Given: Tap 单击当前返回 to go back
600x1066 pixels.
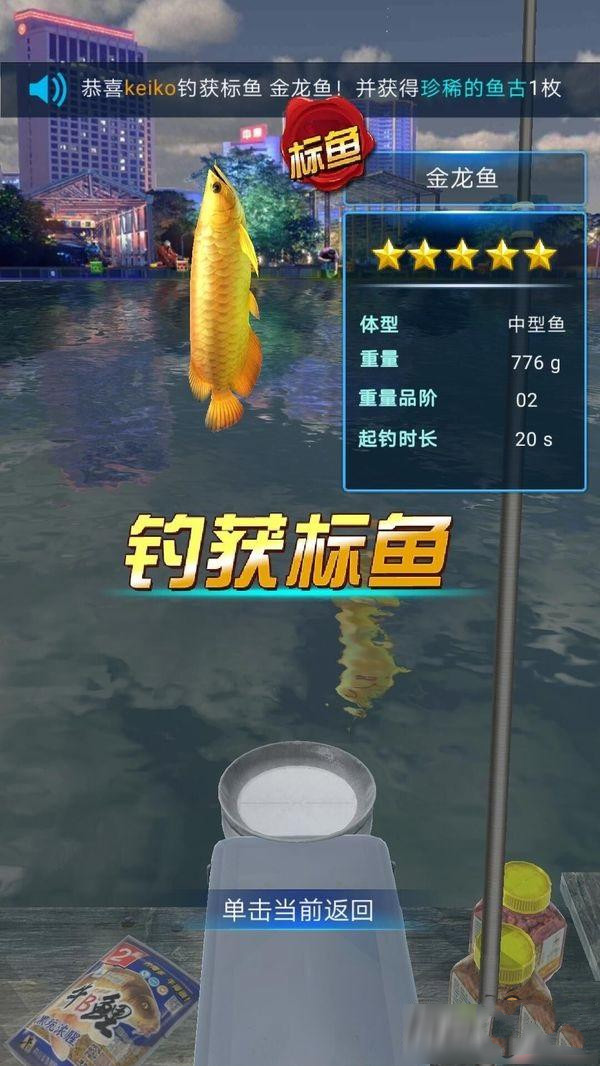Looking at the screenshot, I should pyautogui.click(x=298, y=910).
